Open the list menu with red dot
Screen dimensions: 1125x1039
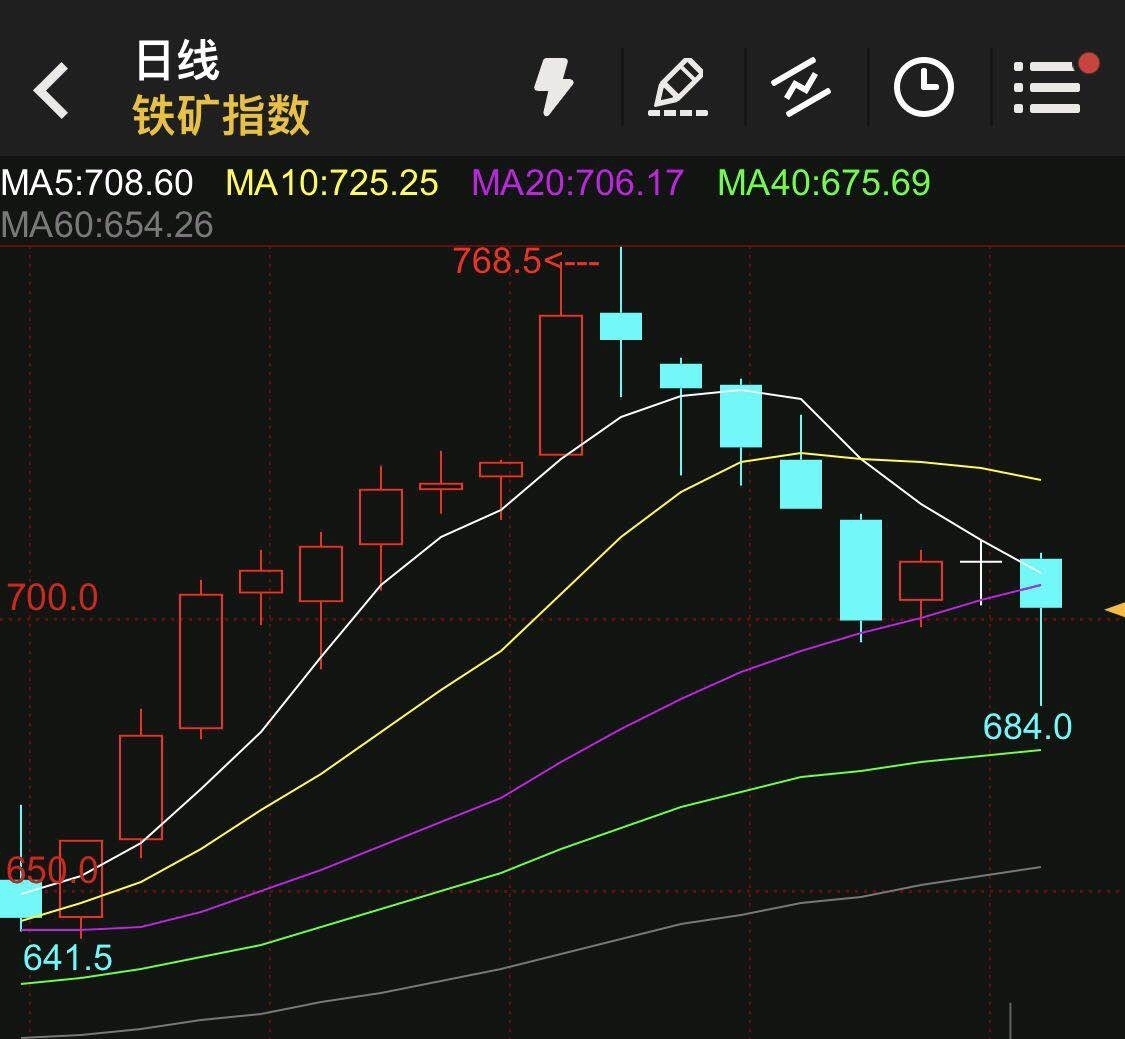pyautogui.click(x=1048, y=87)
